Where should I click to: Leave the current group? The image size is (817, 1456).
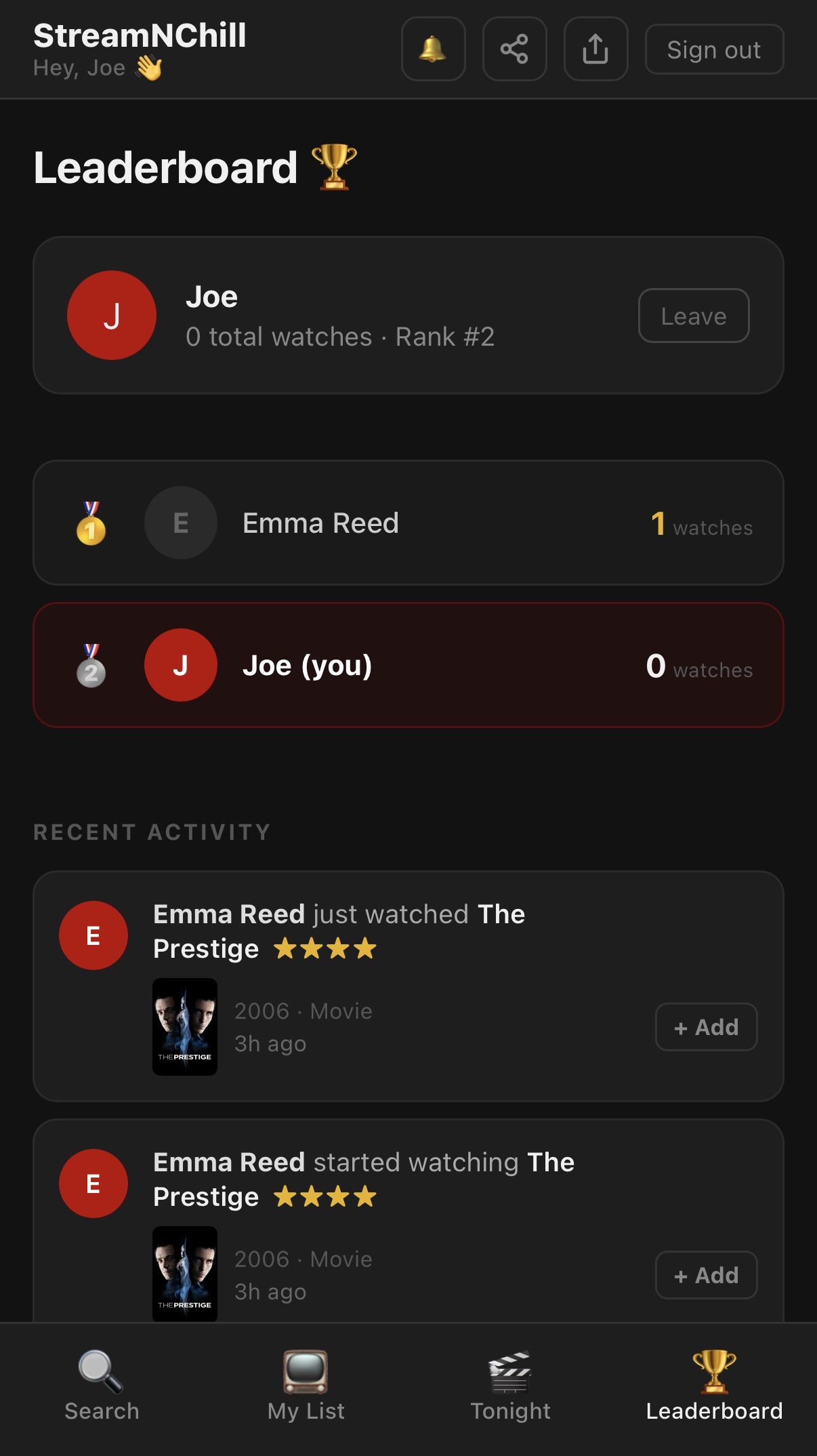[693, 315]
